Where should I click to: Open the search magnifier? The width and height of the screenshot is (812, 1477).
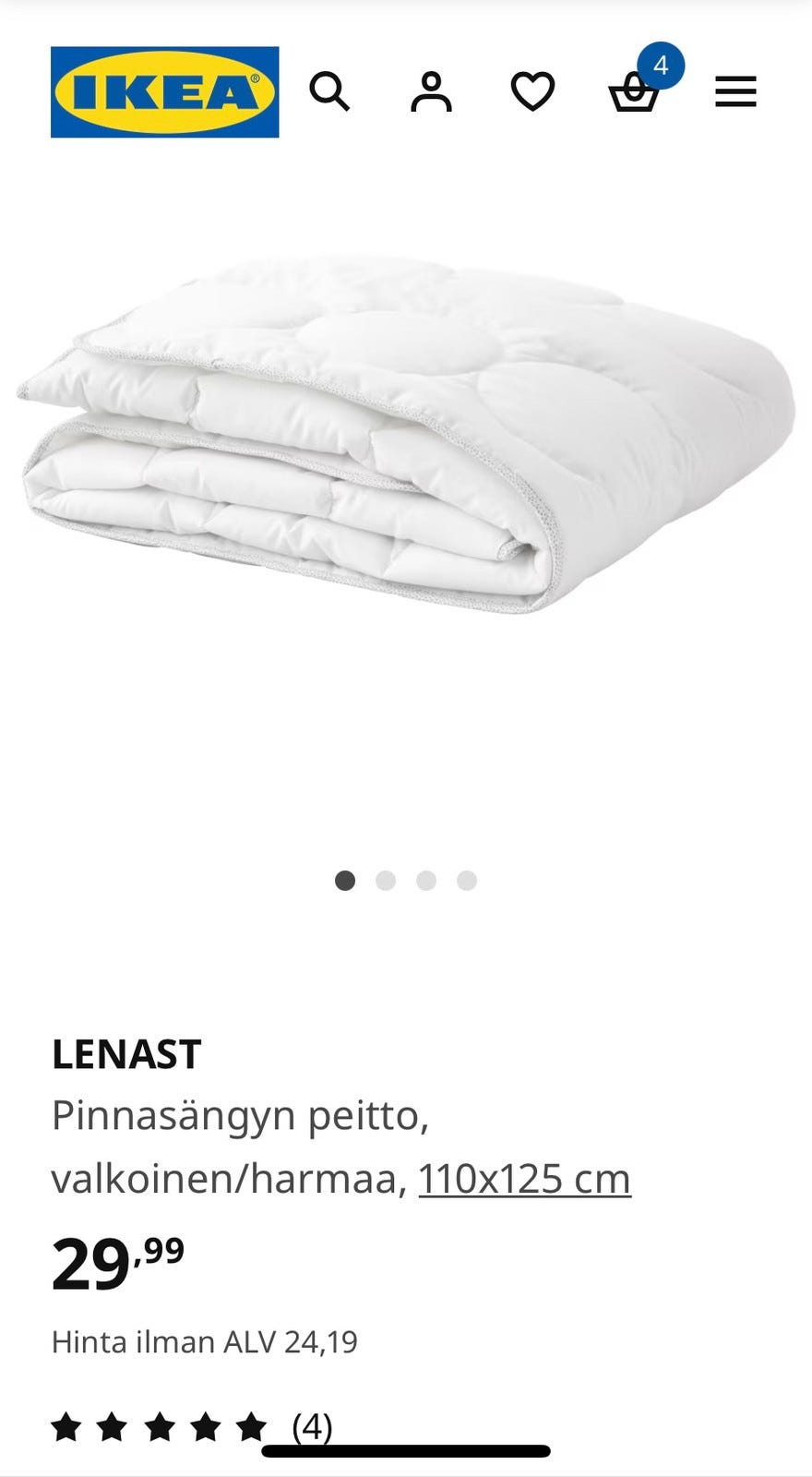(x=329, y=92)
